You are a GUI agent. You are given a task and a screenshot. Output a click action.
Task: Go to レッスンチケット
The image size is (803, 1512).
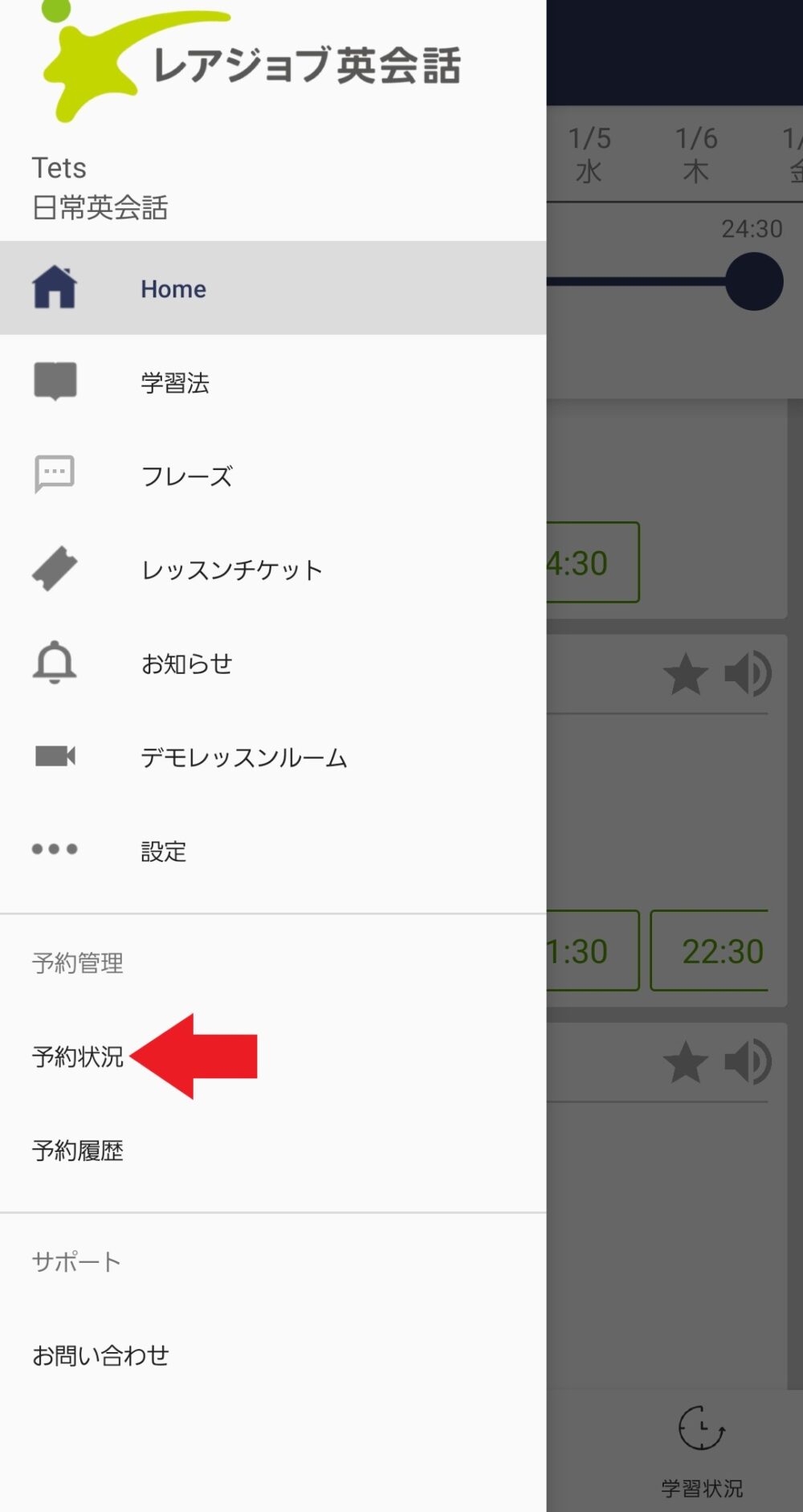point(273,570)
